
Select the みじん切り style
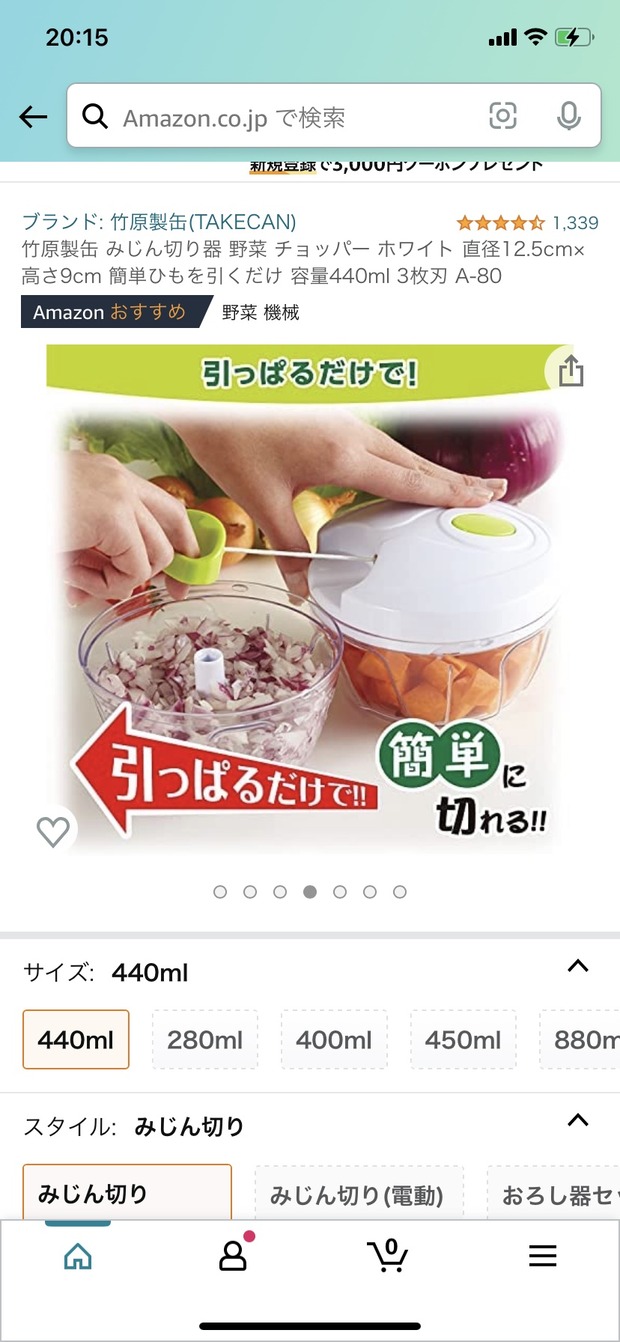127,1194
